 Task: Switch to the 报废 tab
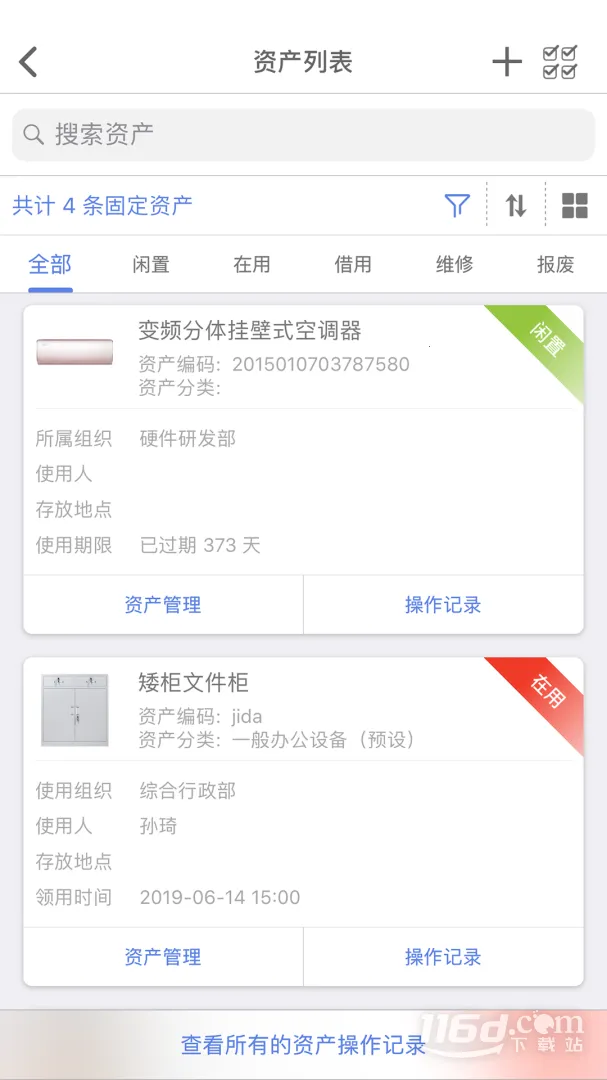(x=556, y=264)
